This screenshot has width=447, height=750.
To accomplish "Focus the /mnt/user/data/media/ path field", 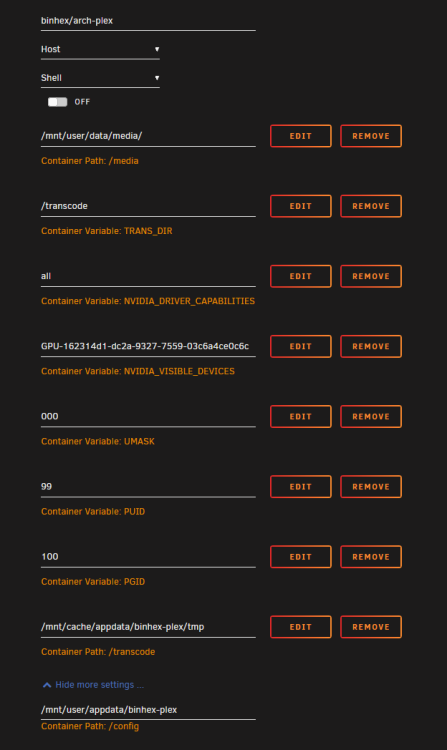I will [x=148, y=136].
